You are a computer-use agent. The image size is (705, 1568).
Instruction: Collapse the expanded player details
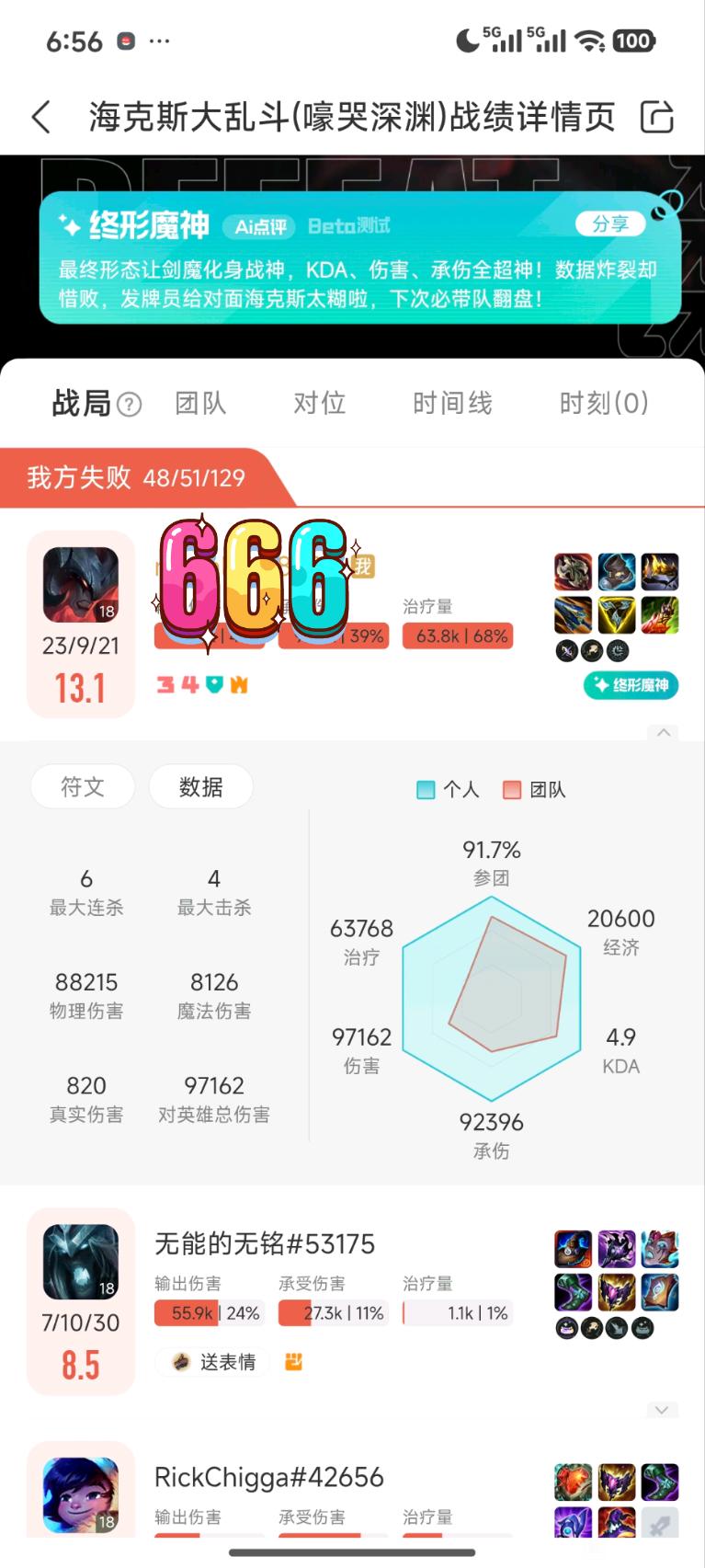663,733
